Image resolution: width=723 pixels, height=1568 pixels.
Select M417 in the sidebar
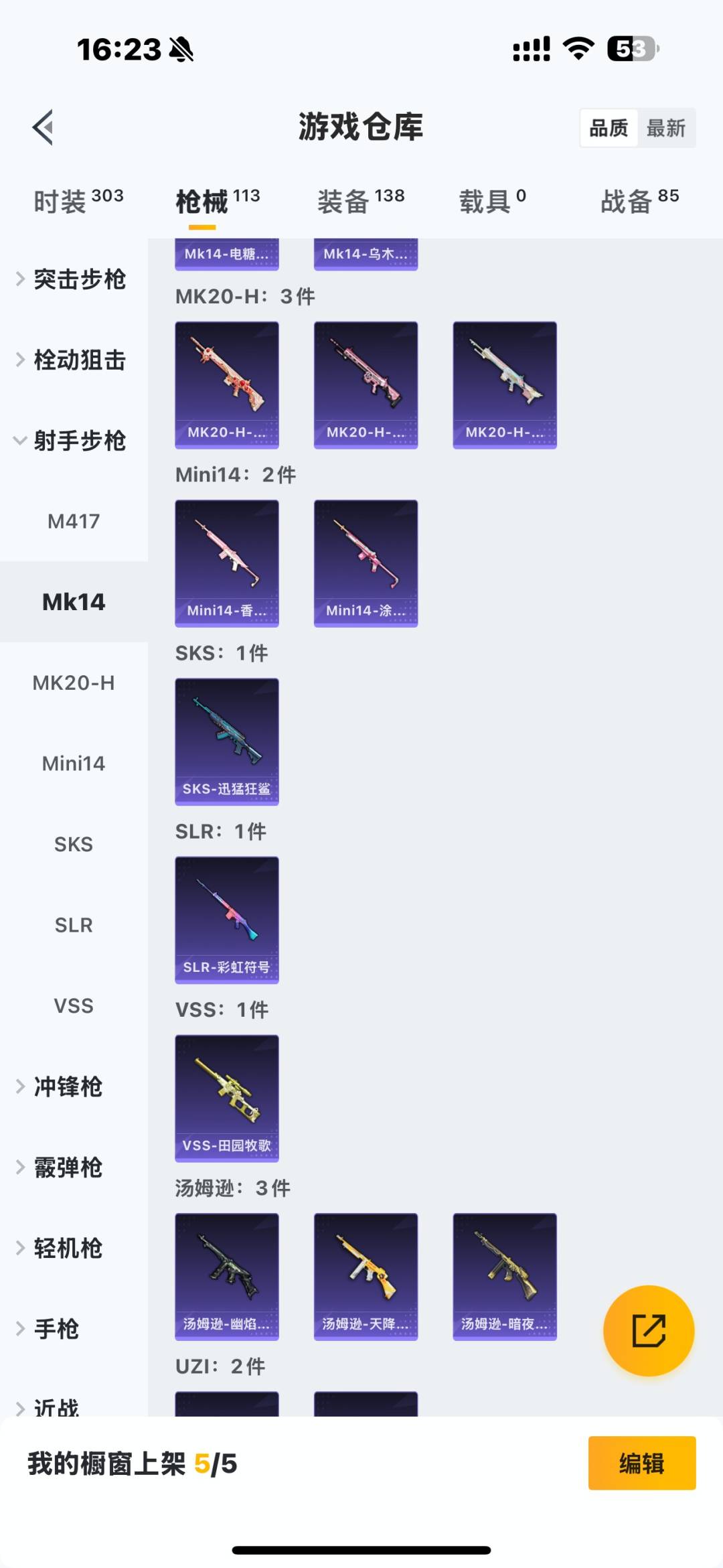(74, 521)
